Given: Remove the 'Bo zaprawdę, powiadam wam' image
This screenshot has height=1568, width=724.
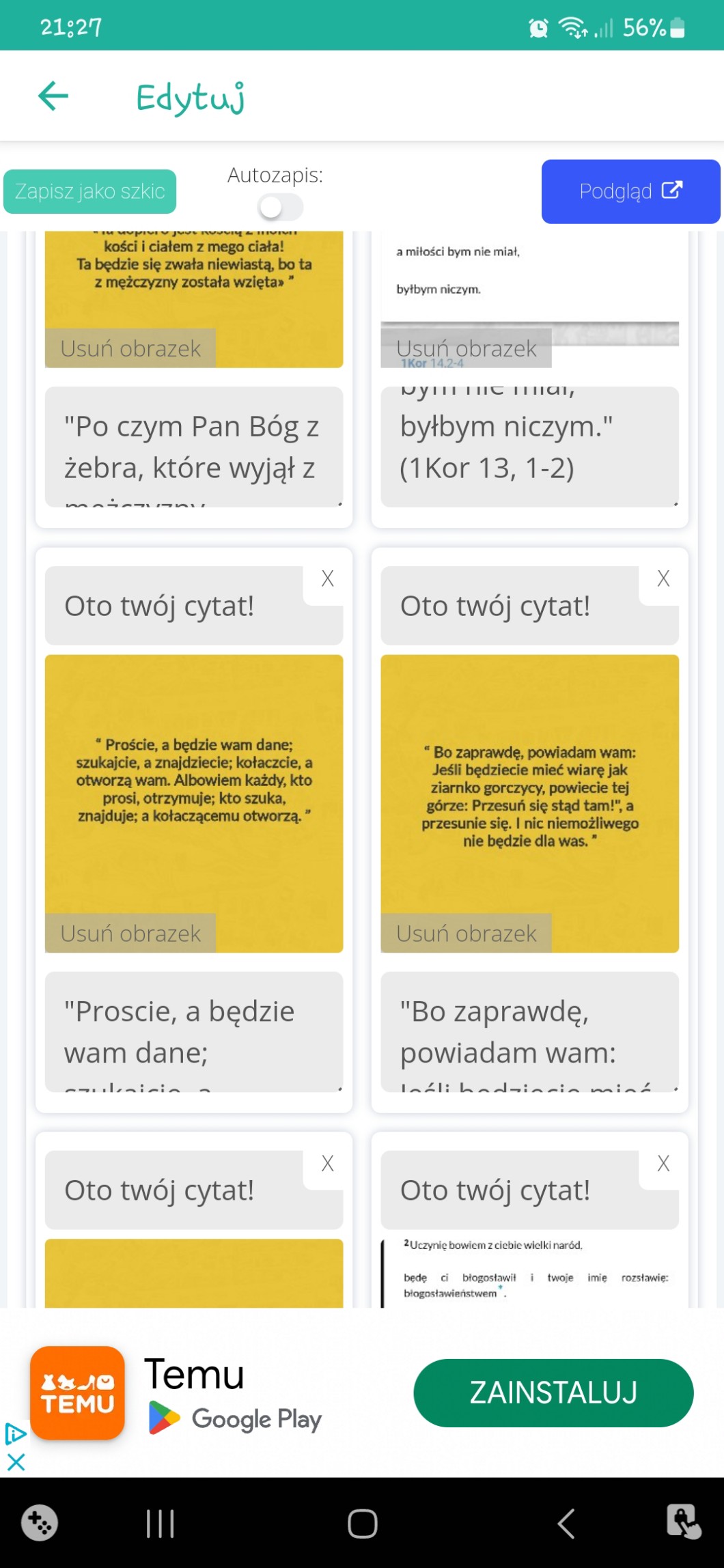Looking at the screenshot, I should (467, 933).
